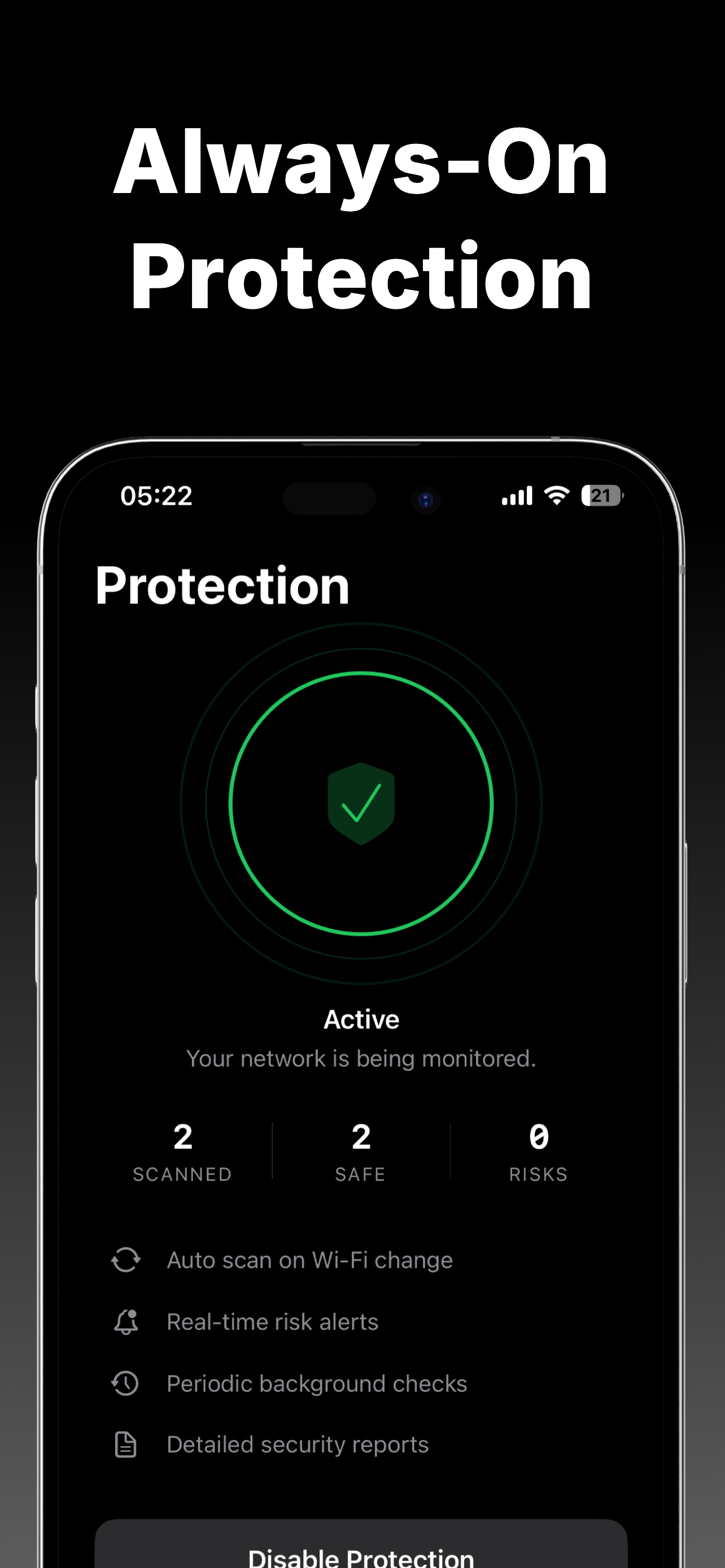Viewport: 725px width, 1568px height.
Task: Open the Active status details
Action: 361,1019
